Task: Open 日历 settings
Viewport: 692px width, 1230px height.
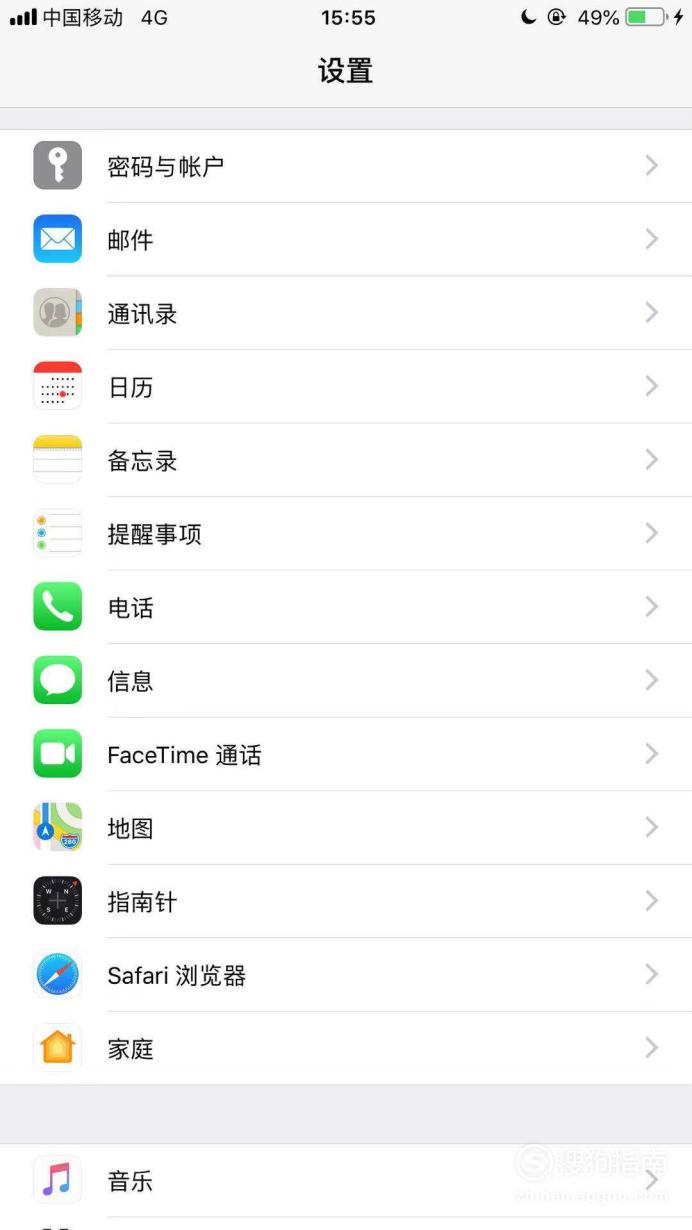Action: point(346,387)
